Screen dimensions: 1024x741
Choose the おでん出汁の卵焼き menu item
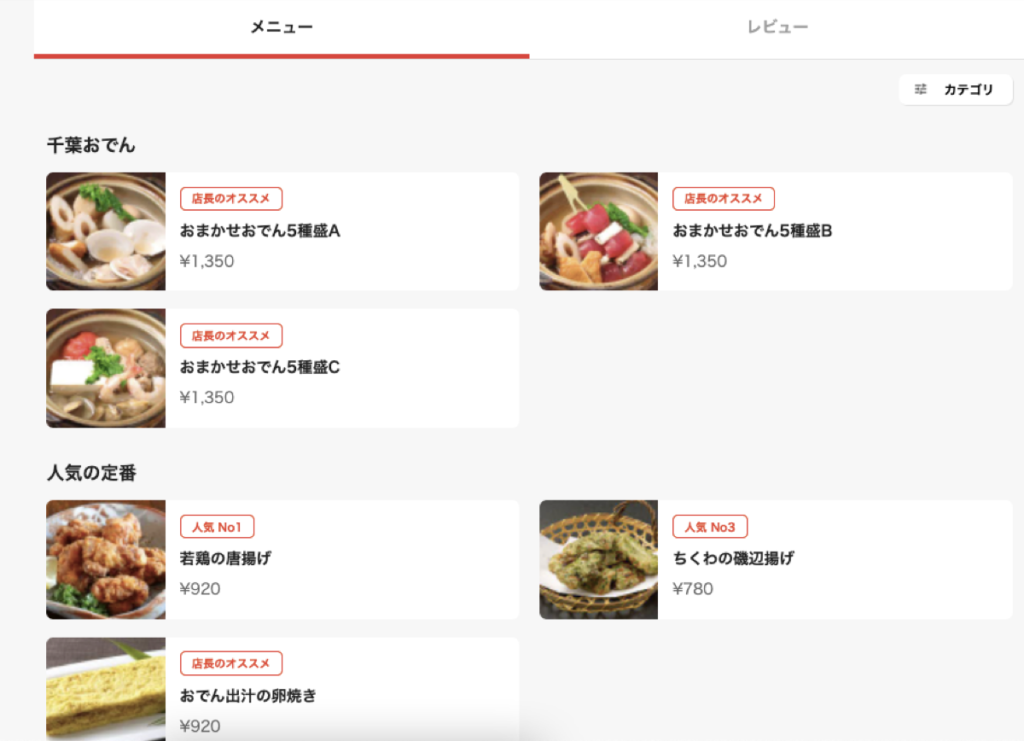(282, 693)
